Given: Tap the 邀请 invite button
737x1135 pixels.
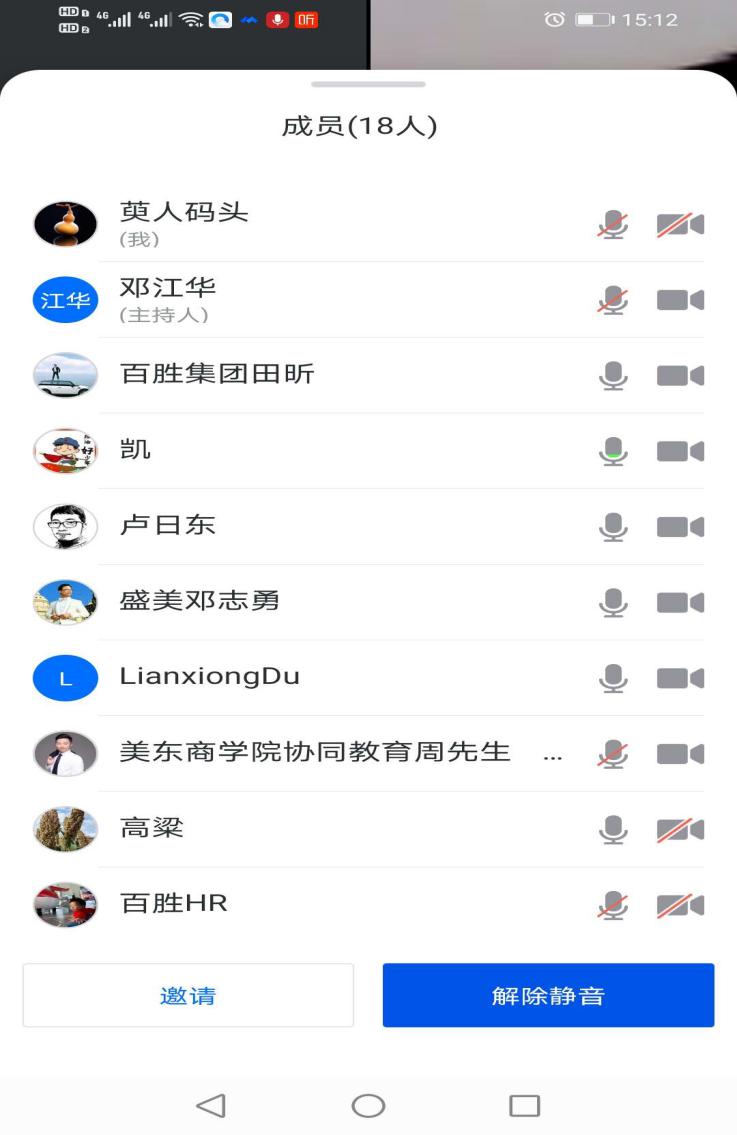Looking at the screenshot, I should click(x=188, y=996).
